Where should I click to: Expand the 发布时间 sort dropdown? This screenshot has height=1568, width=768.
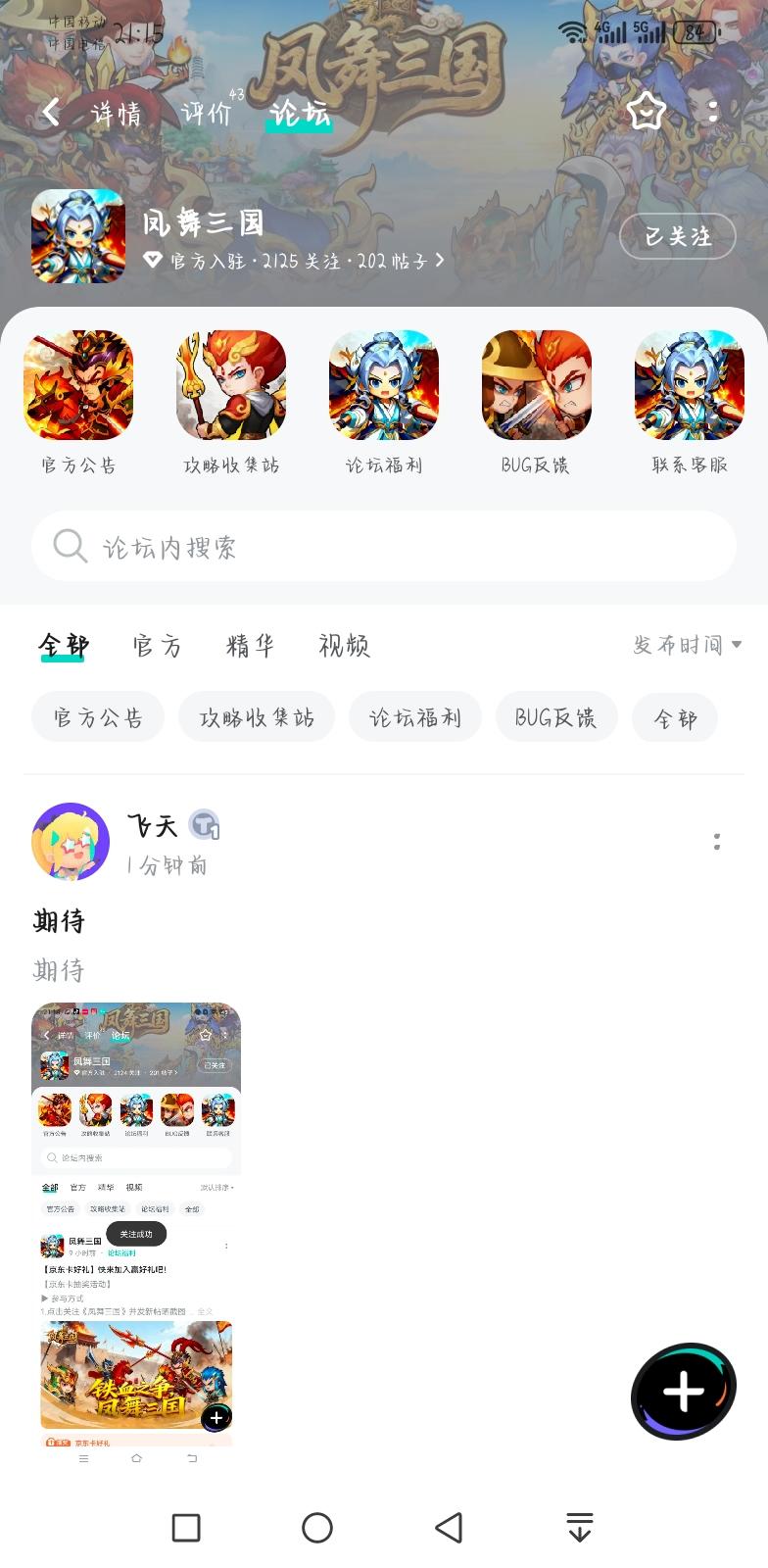point(687,645)
